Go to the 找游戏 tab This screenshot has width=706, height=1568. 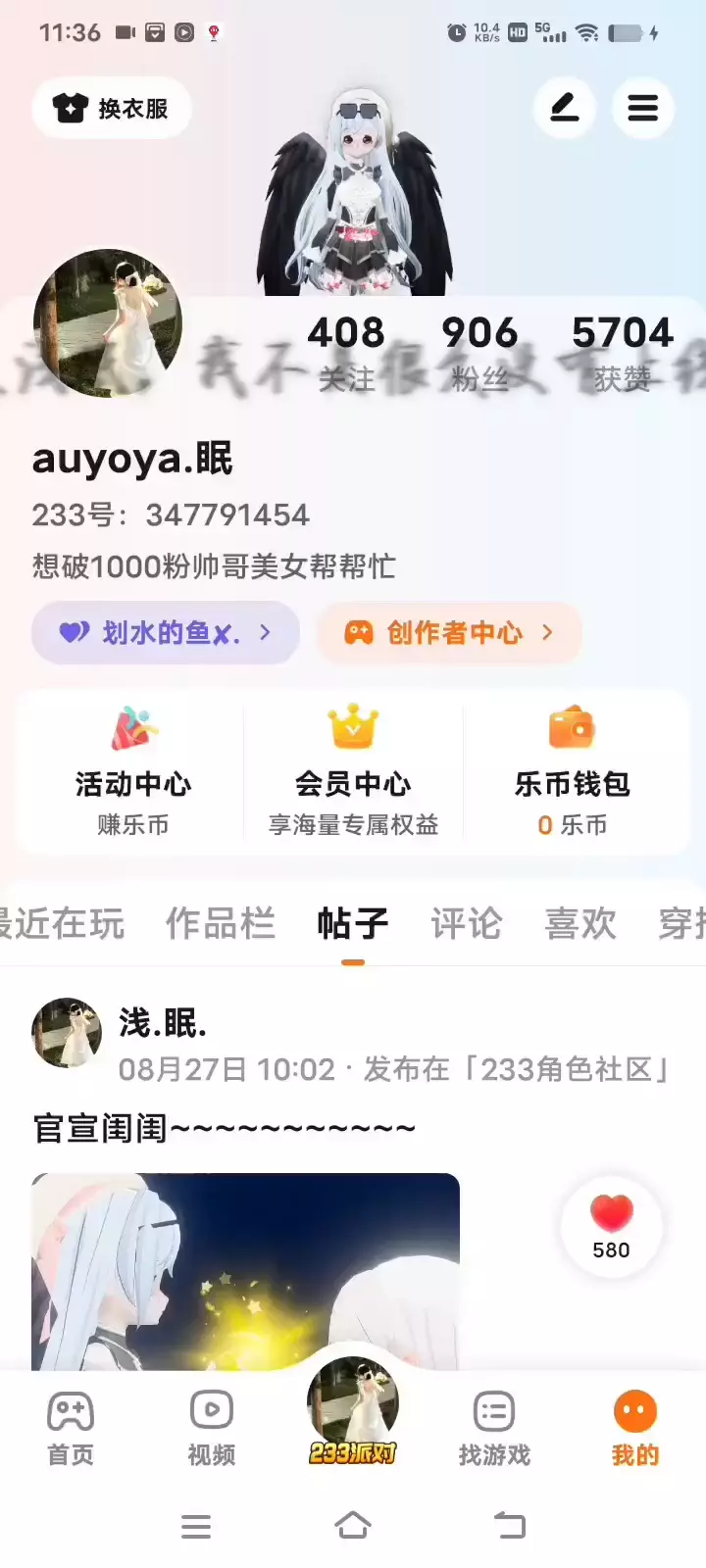[x=494, y=1428]
